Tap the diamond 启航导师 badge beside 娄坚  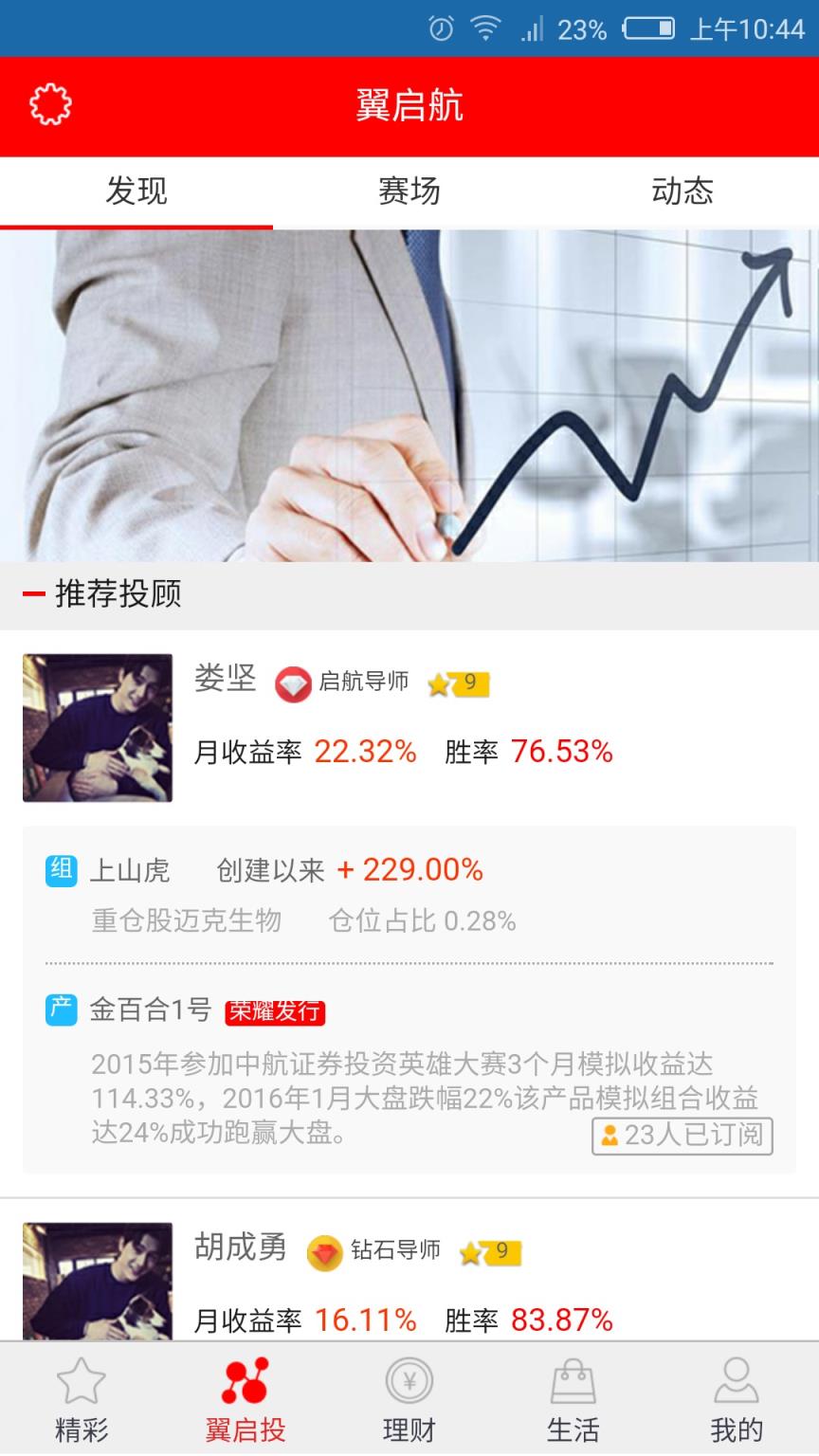click(294, 683)
